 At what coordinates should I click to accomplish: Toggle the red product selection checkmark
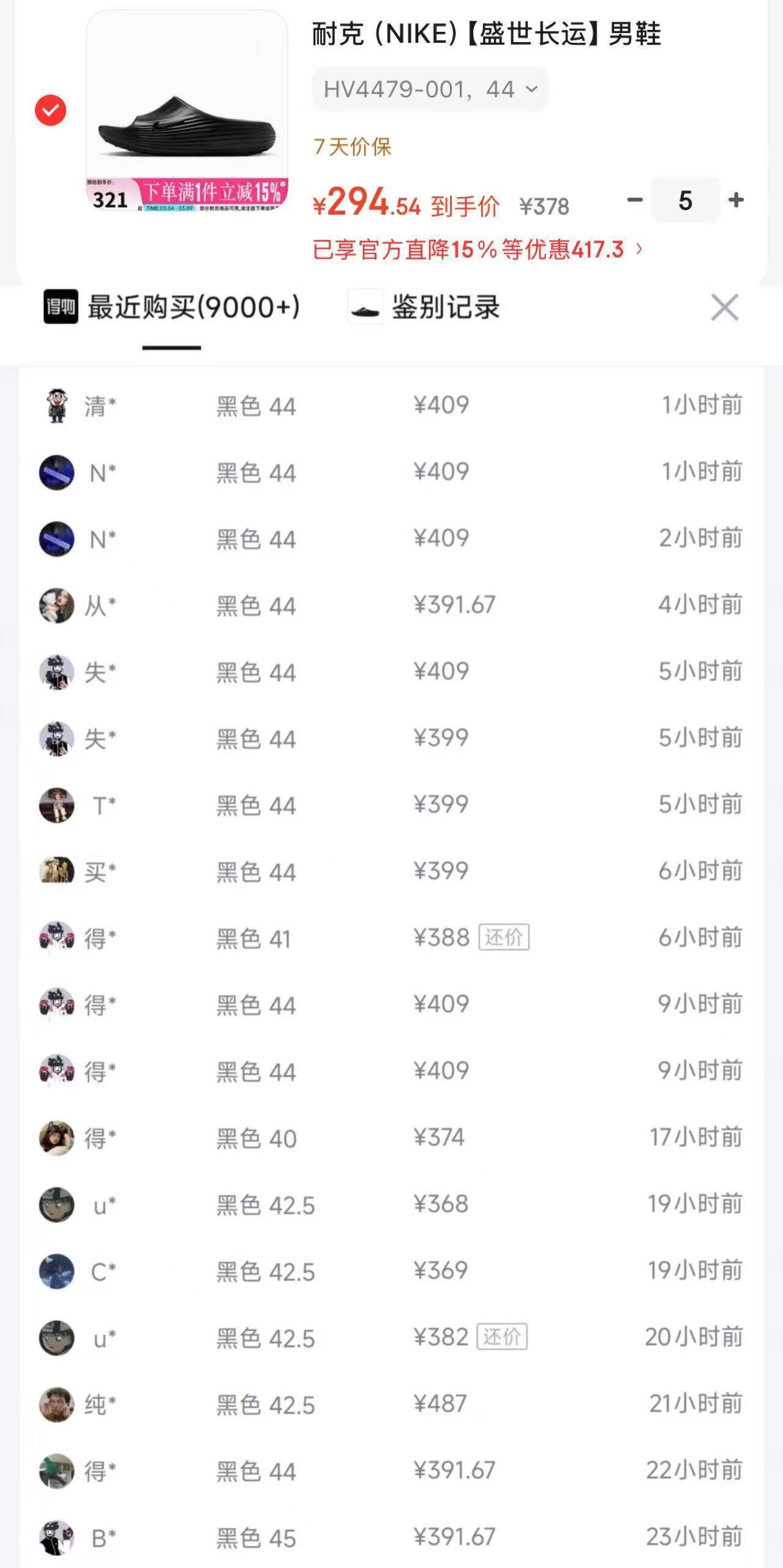(x=50, y=110)
